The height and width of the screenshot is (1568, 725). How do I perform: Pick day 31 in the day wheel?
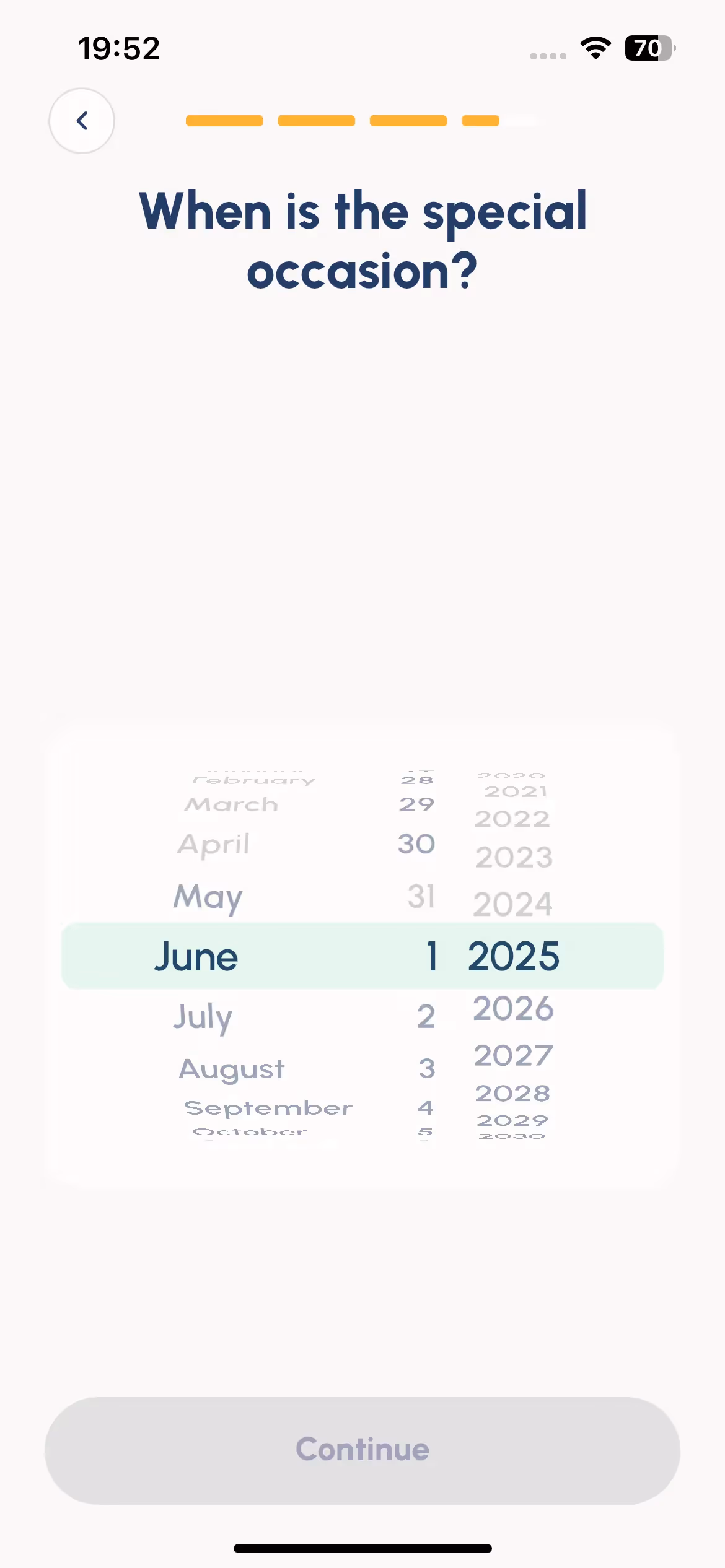click(421, 896)
